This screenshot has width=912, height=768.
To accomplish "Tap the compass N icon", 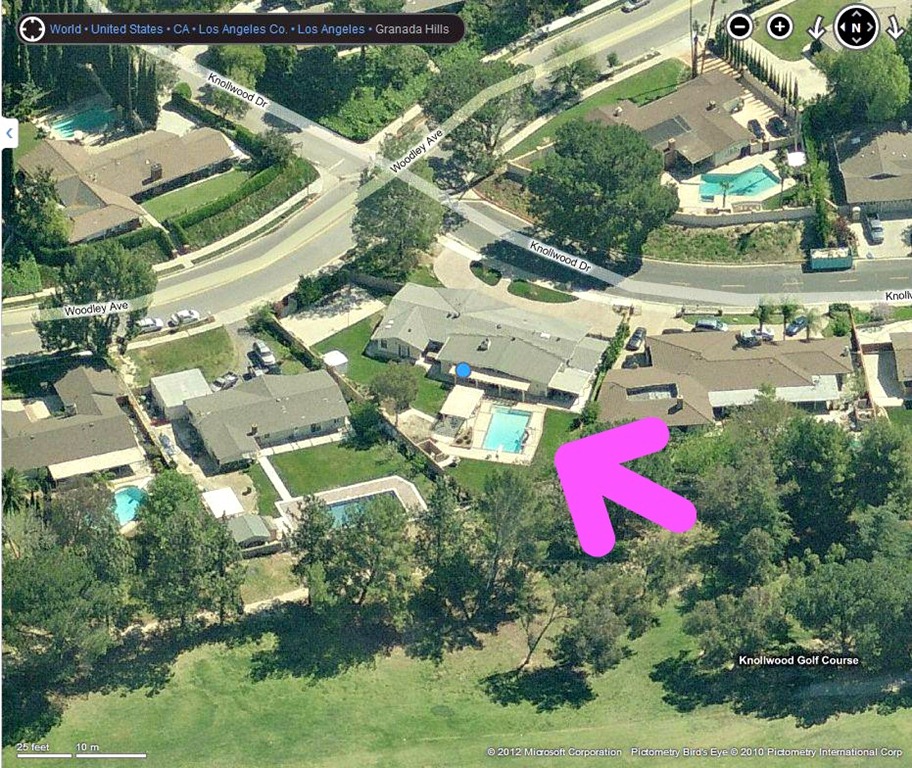I will tap(856, 27).
